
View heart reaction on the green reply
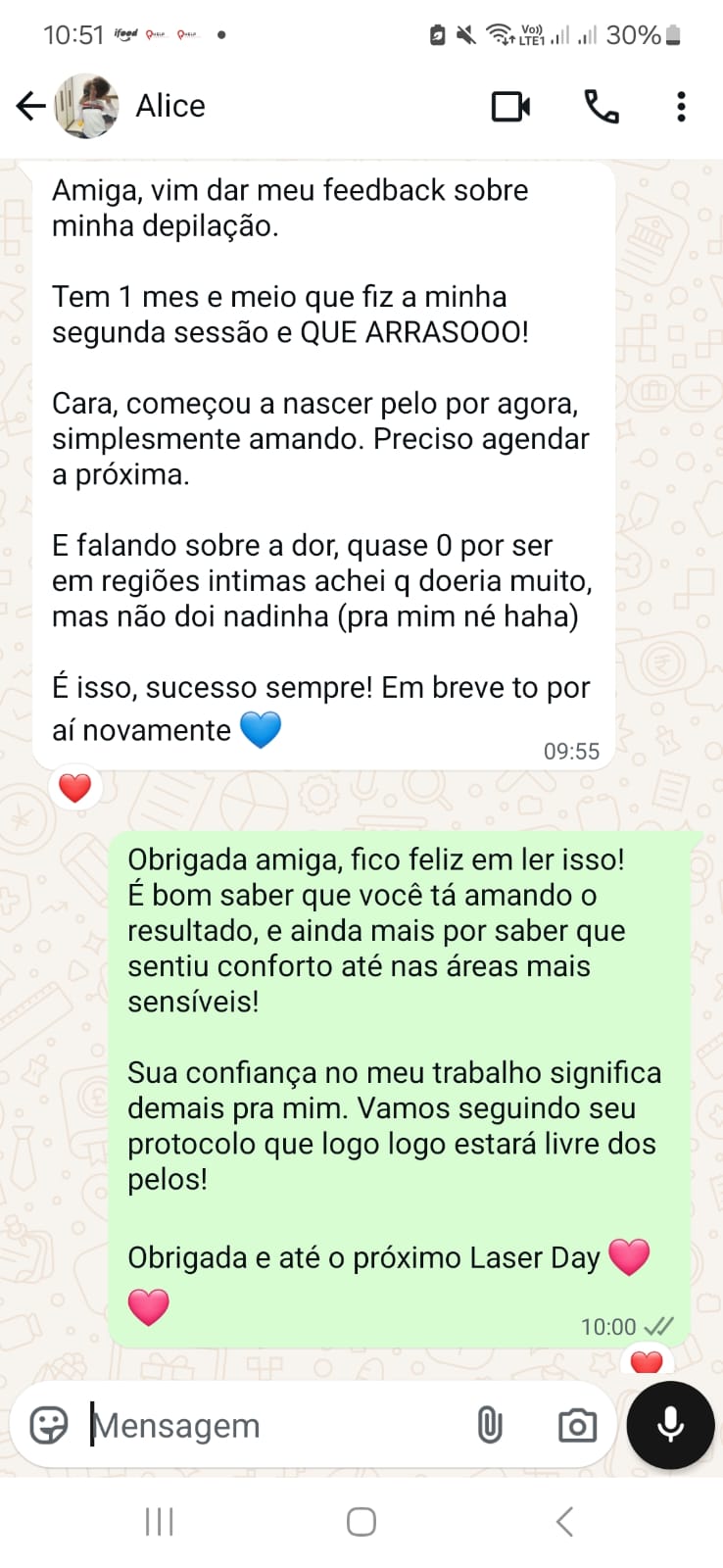647,1360
